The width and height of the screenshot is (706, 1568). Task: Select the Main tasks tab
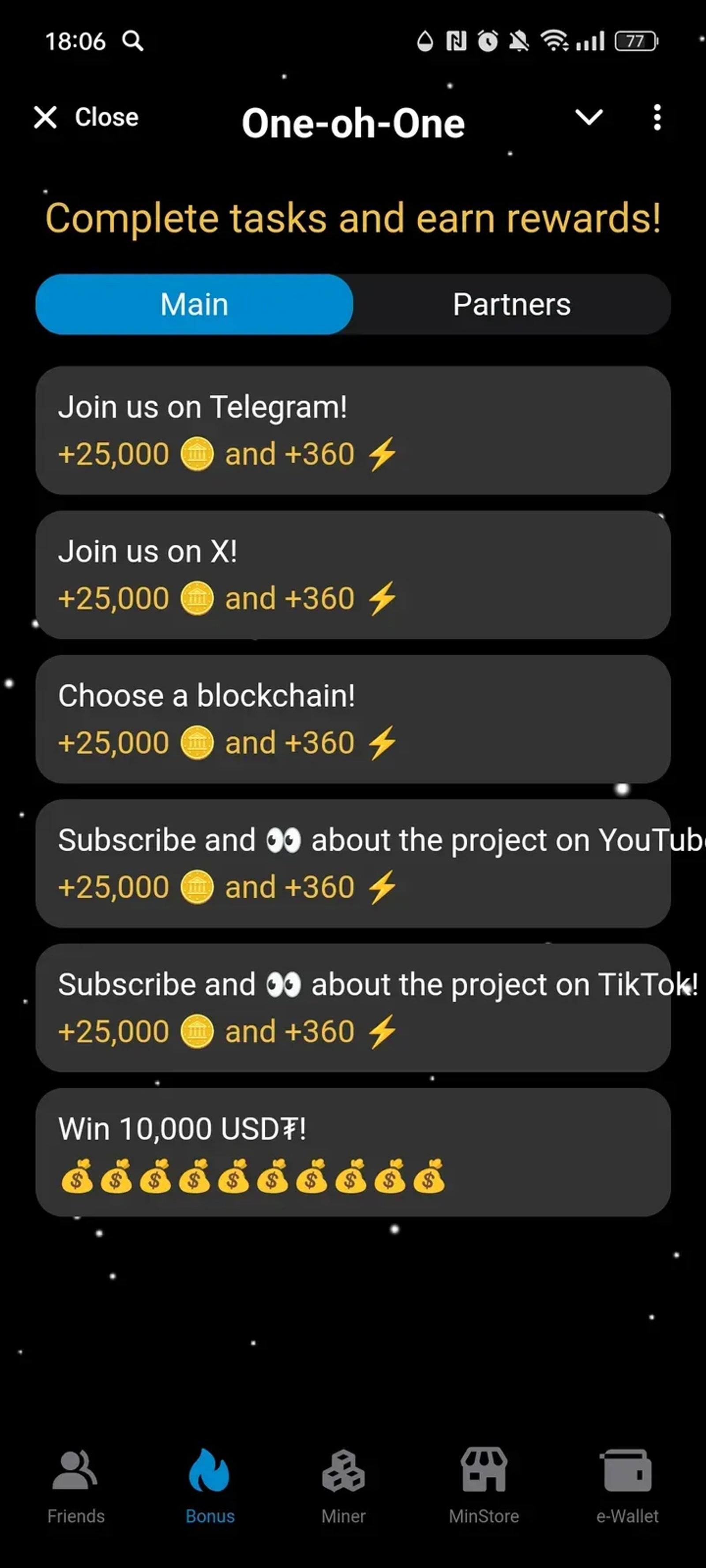[194, 304]
